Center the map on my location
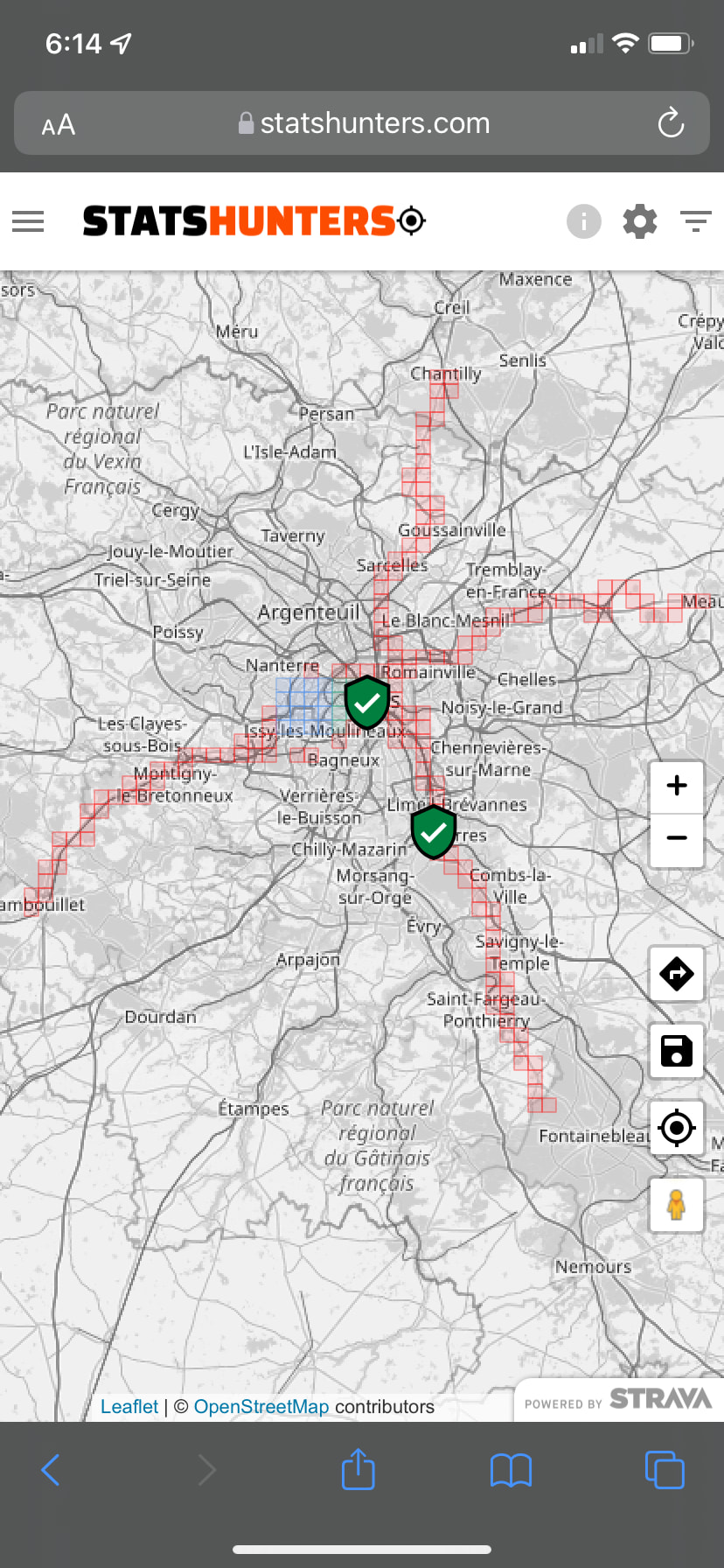The width and height of the screenshot is (724, 1568). coord(676,1127)
